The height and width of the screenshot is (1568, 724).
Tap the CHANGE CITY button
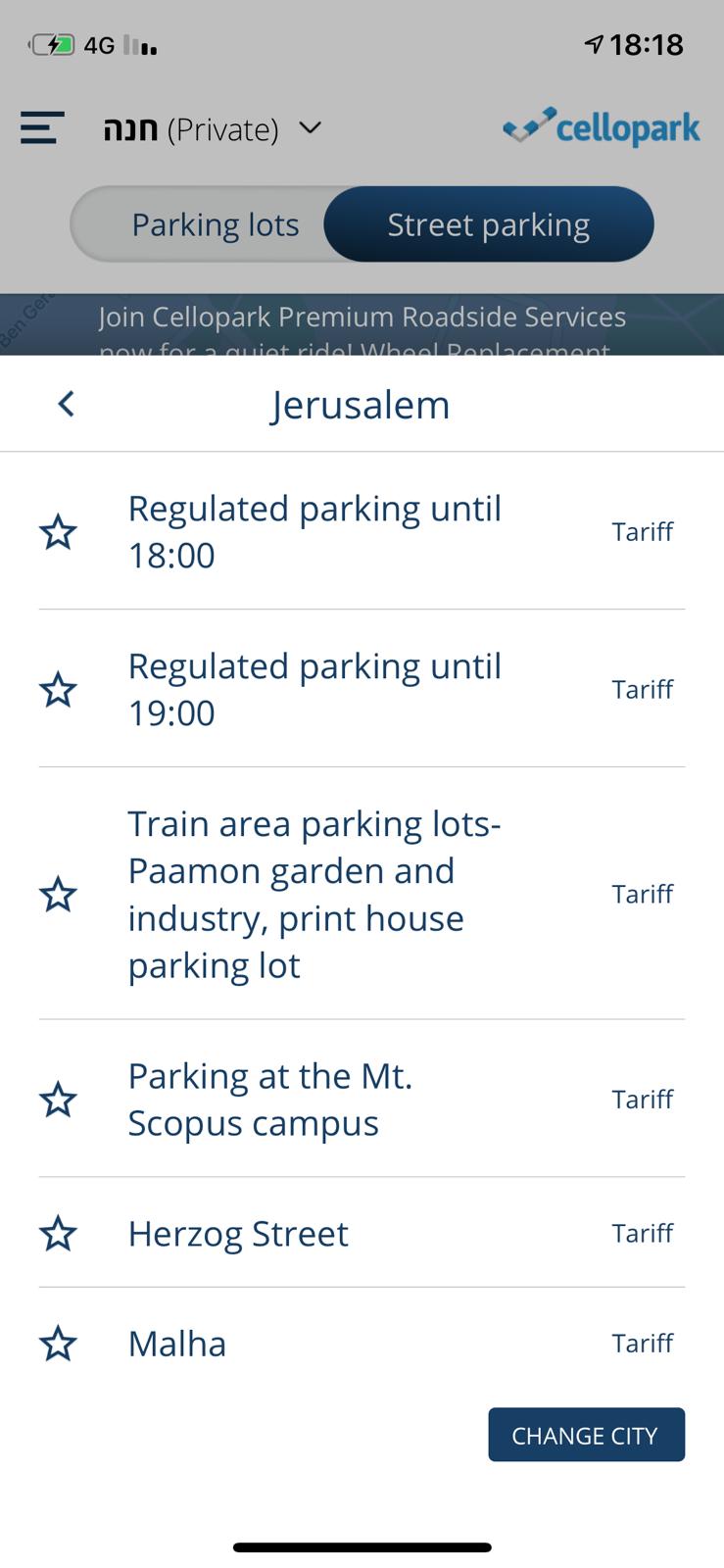click(x=586, y=1436)
